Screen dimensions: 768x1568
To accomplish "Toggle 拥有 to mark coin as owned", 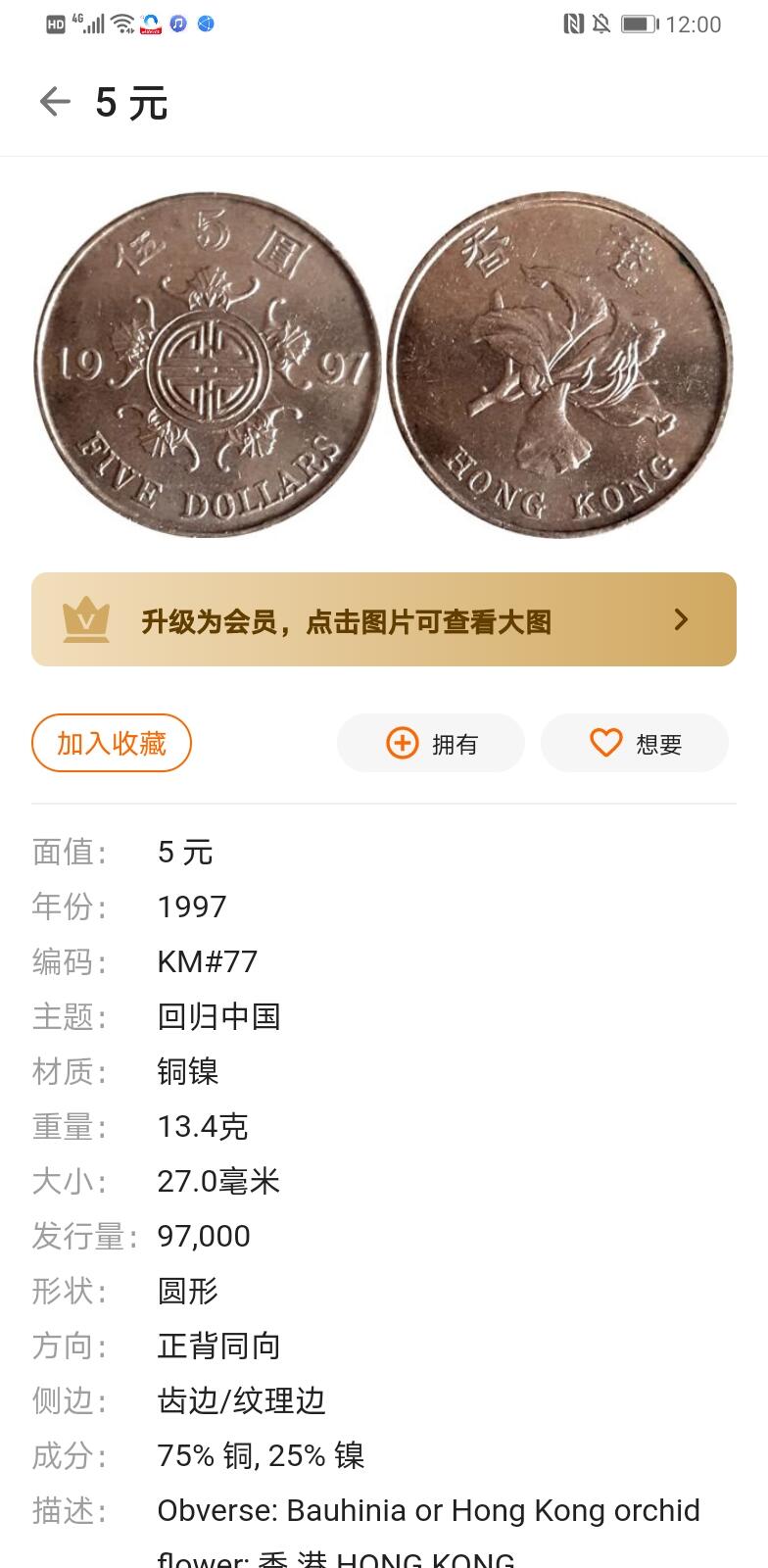I will [x=431, y=743].
